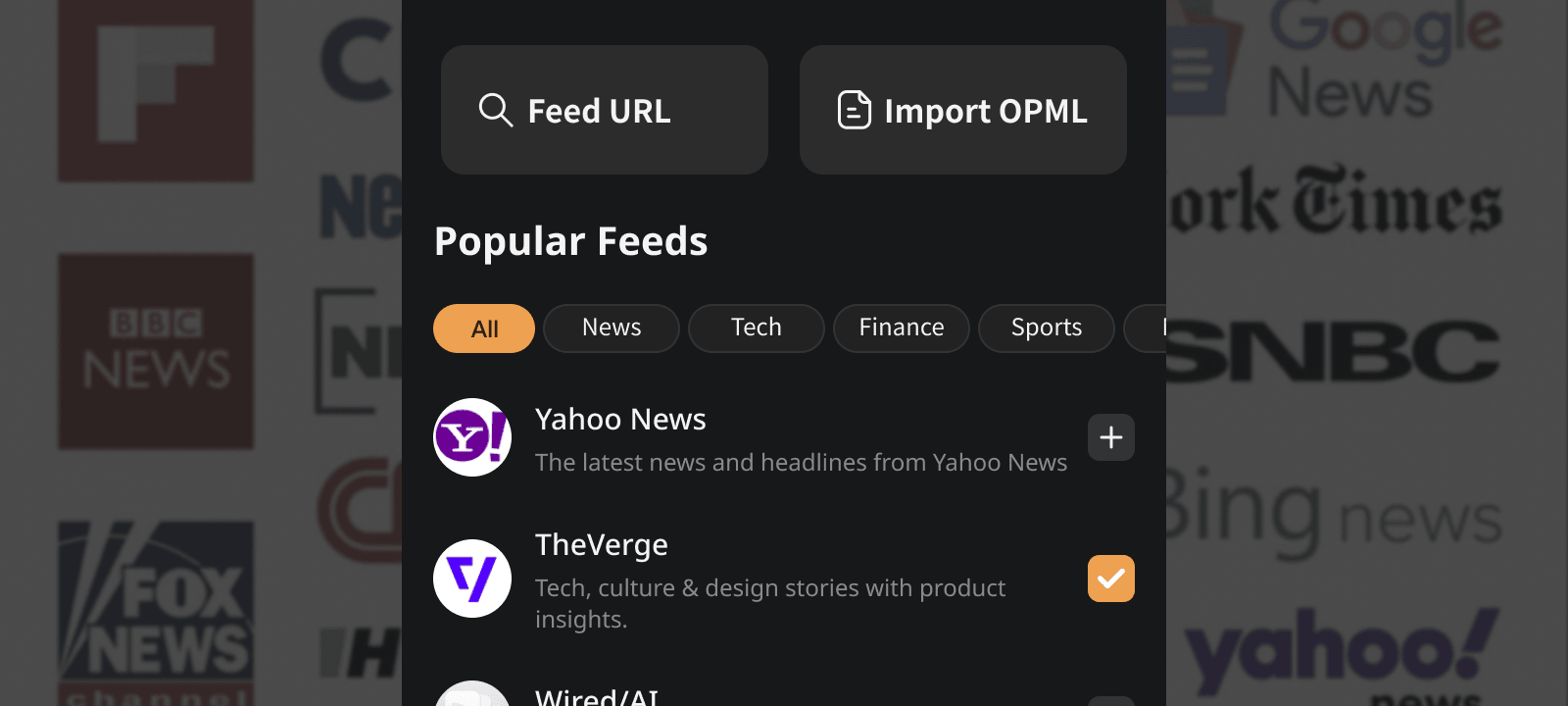
Task: Tap the Import OPML button
Action: 962,110
